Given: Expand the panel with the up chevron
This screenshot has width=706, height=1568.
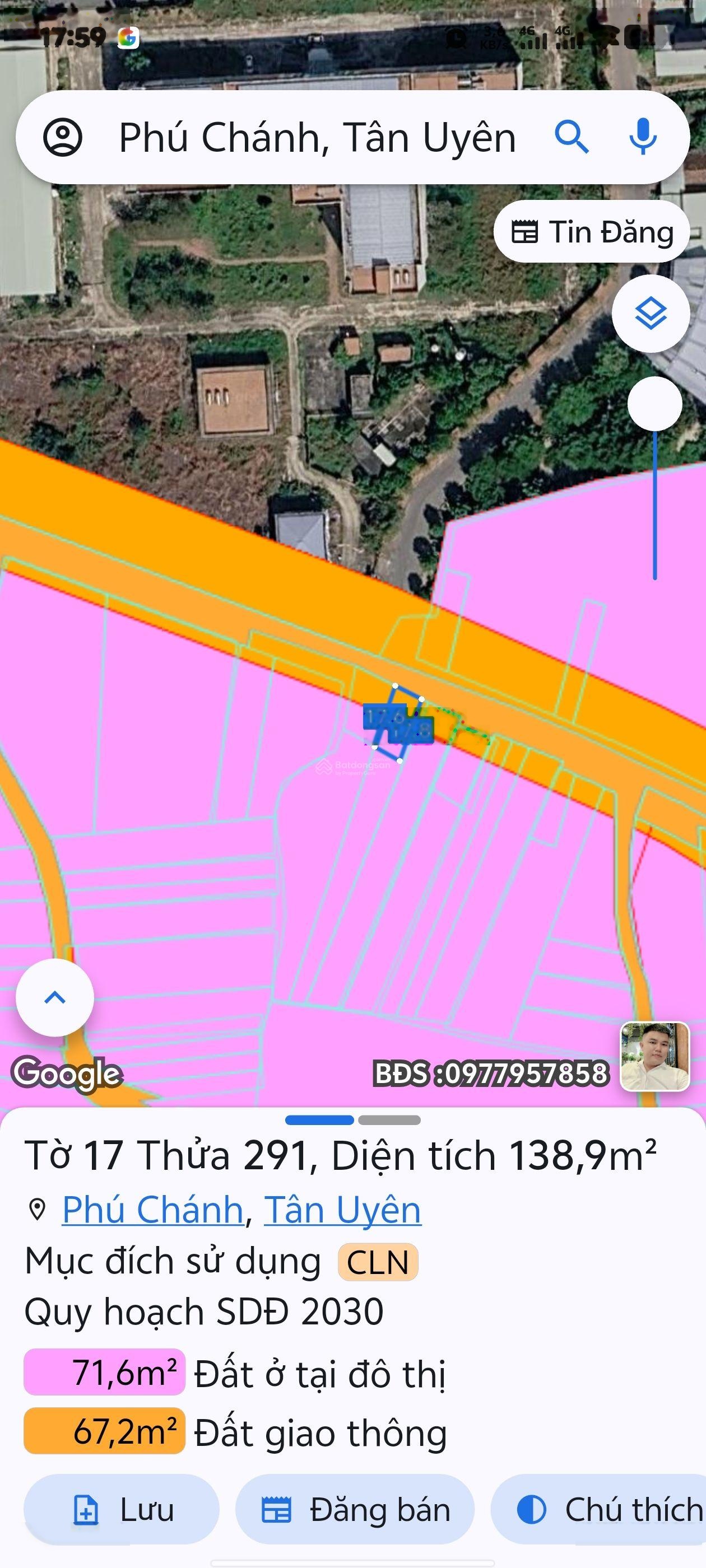Looking at the screenshot, I should (55, 998).
